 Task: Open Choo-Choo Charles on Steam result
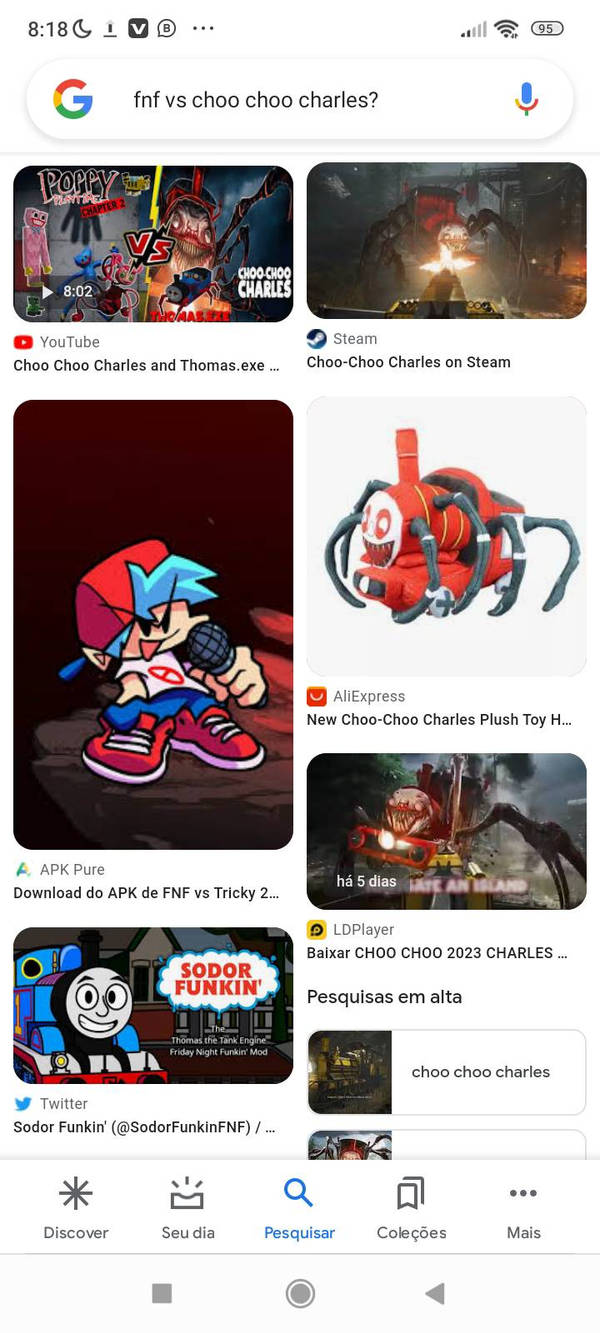pyautogui.click(x=446, y=241)
